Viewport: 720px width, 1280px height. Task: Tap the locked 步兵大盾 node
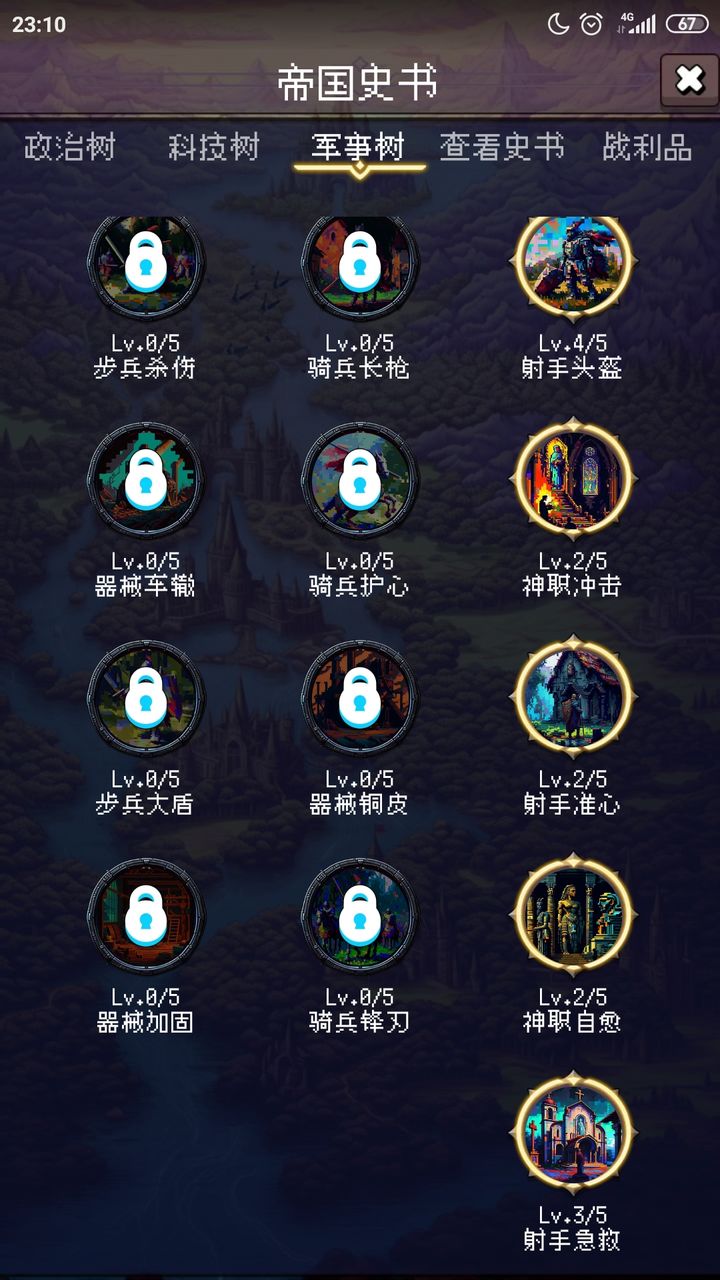146,698
